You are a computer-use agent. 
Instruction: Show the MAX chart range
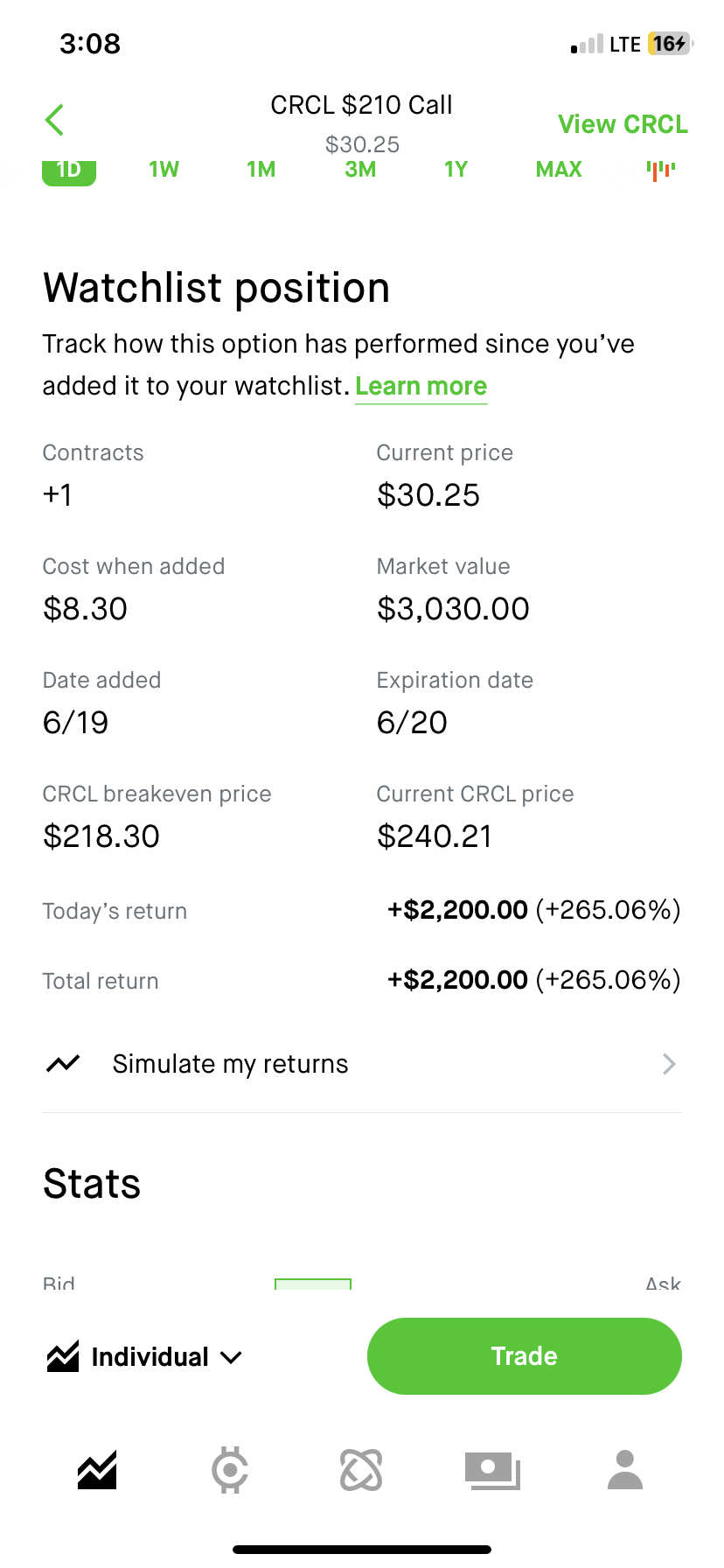559,169
